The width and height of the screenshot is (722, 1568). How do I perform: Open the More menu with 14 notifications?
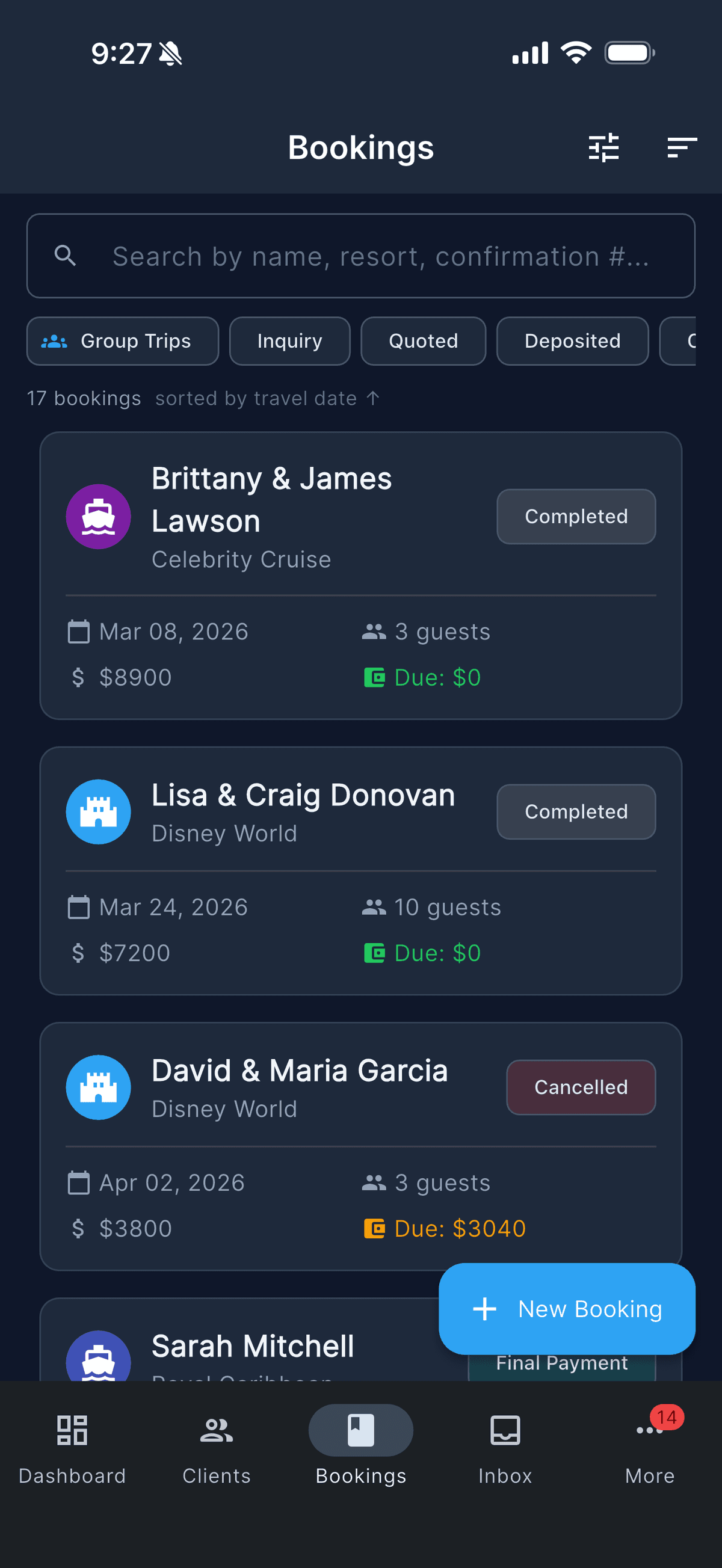(x=650, y=1430)
